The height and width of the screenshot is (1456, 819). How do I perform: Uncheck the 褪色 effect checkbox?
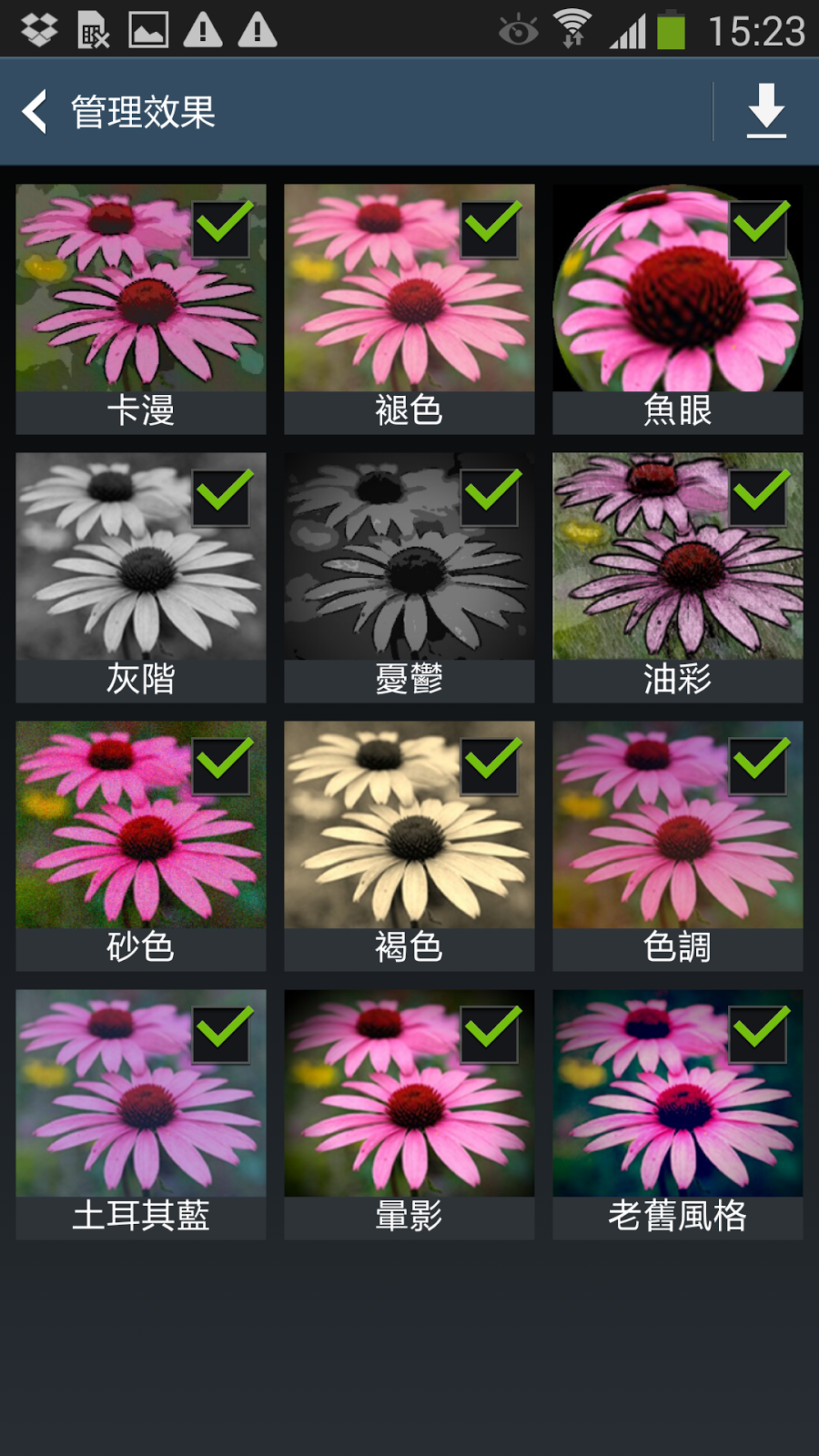coord(490,228)
